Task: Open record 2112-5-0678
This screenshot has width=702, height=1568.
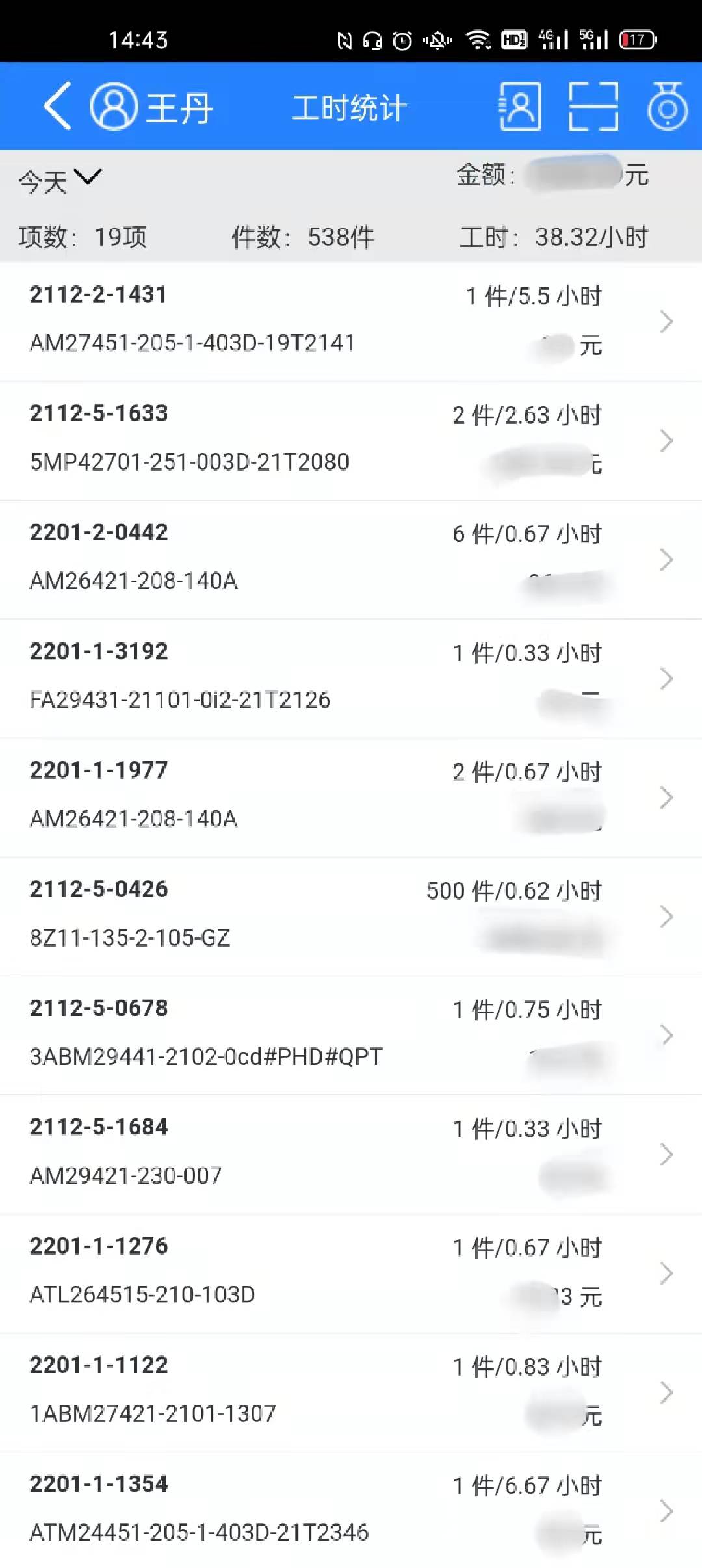Action: tap(351, 1036)
